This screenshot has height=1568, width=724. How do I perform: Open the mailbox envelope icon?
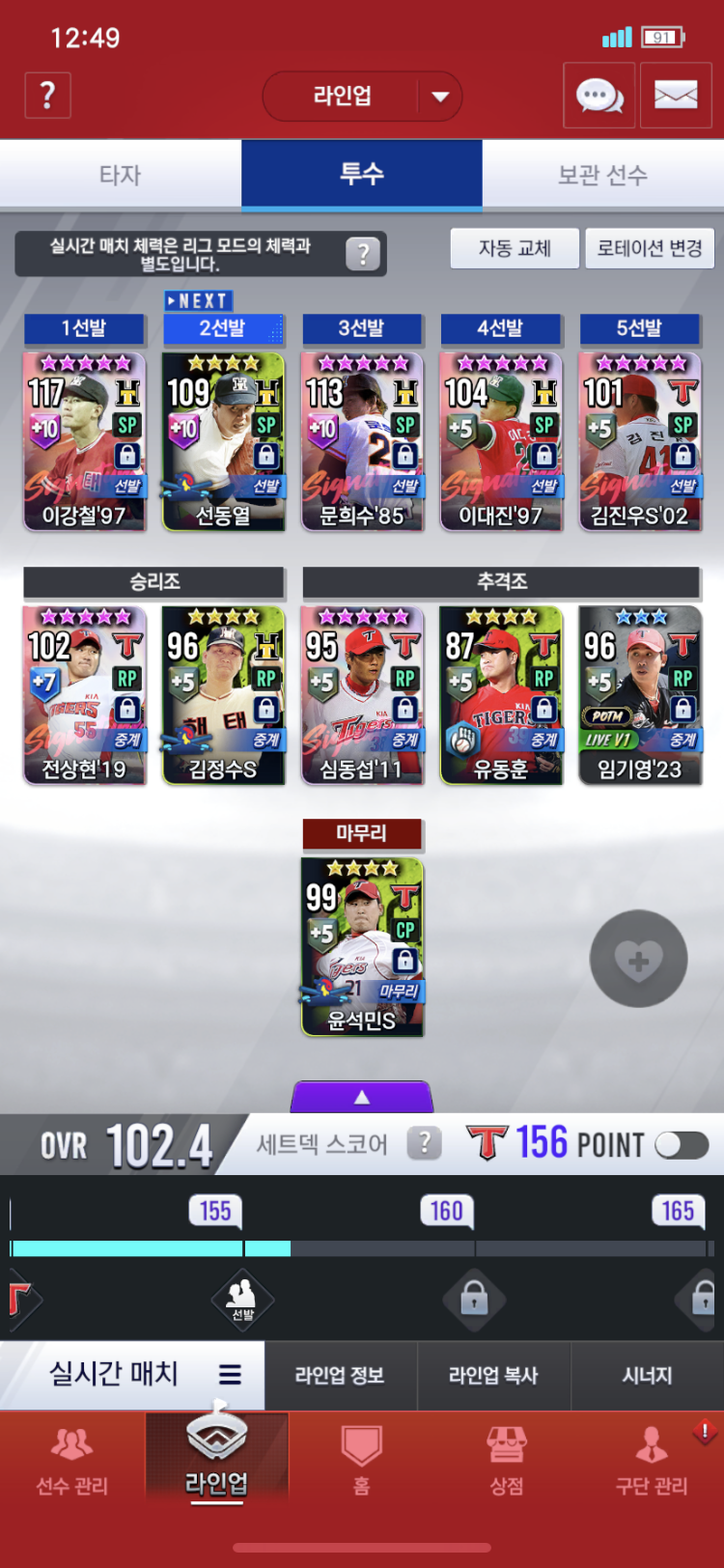pyautogui.click(x=677, y=96)
